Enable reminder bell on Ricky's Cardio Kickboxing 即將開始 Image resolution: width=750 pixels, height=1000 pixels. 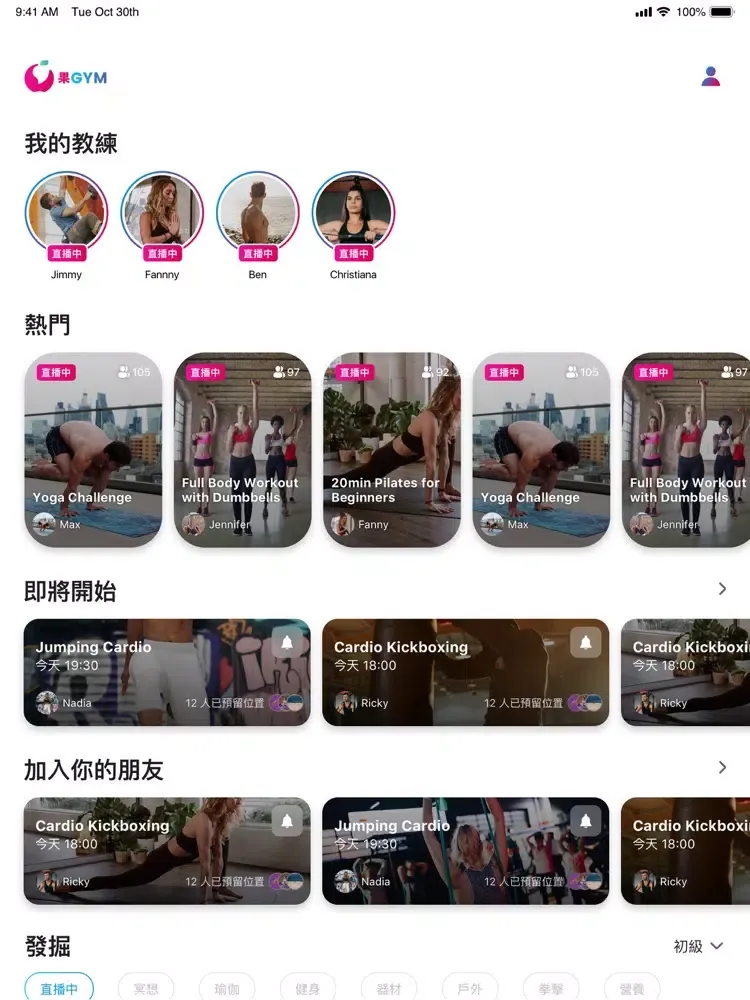click(586, 643)
